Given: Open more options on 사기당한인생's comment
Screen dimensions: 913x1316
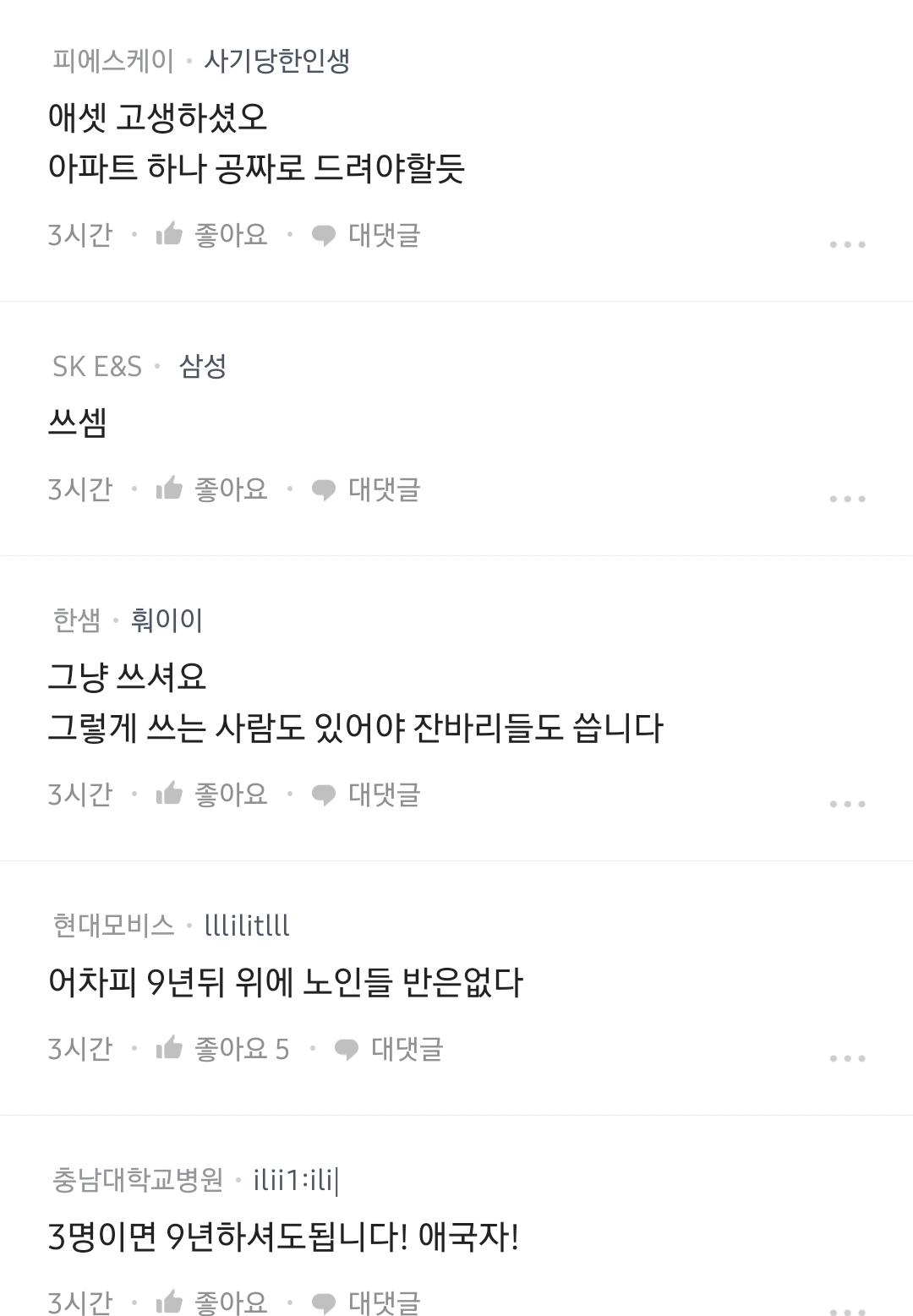Looking at the screenshot, I should click(847, 244).
